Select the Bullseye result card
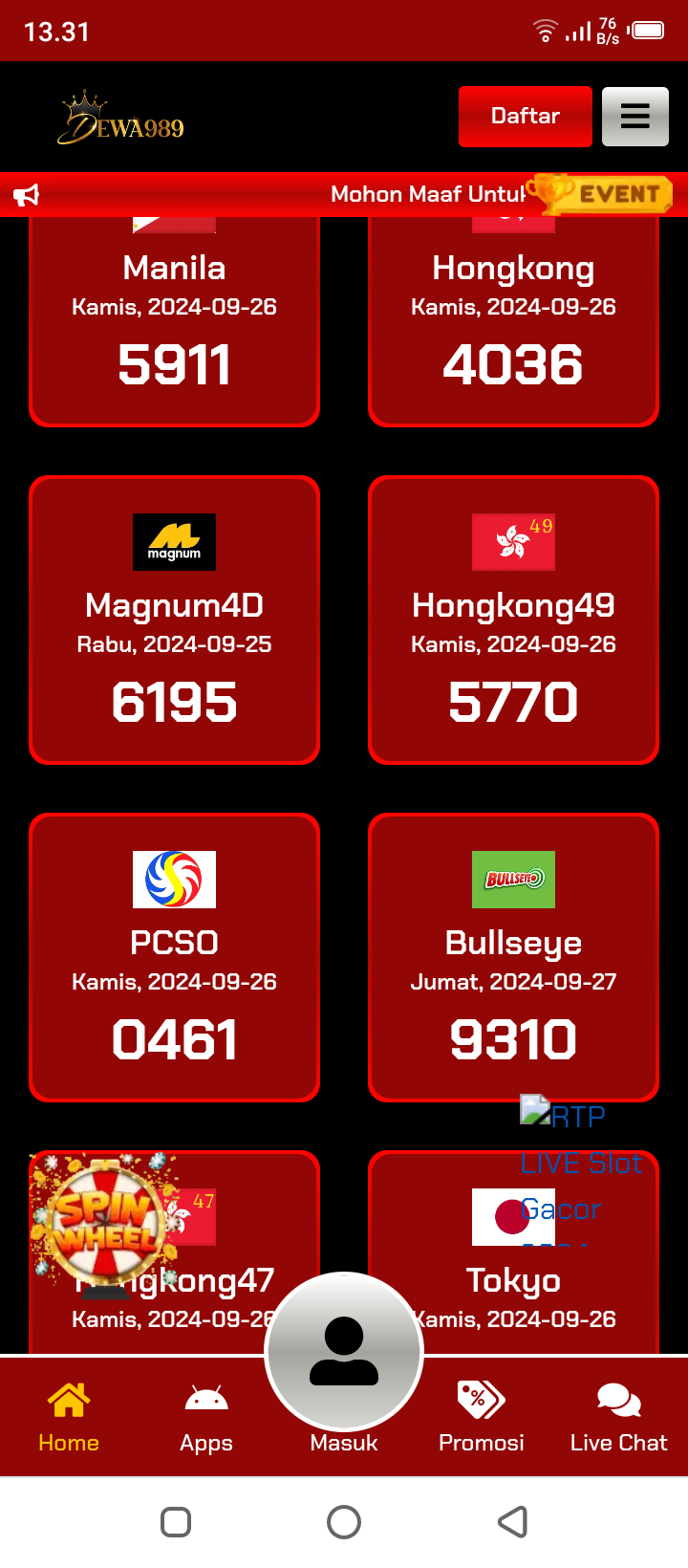The height and width of the screenshot is (1568, 688). pos(513,957)
